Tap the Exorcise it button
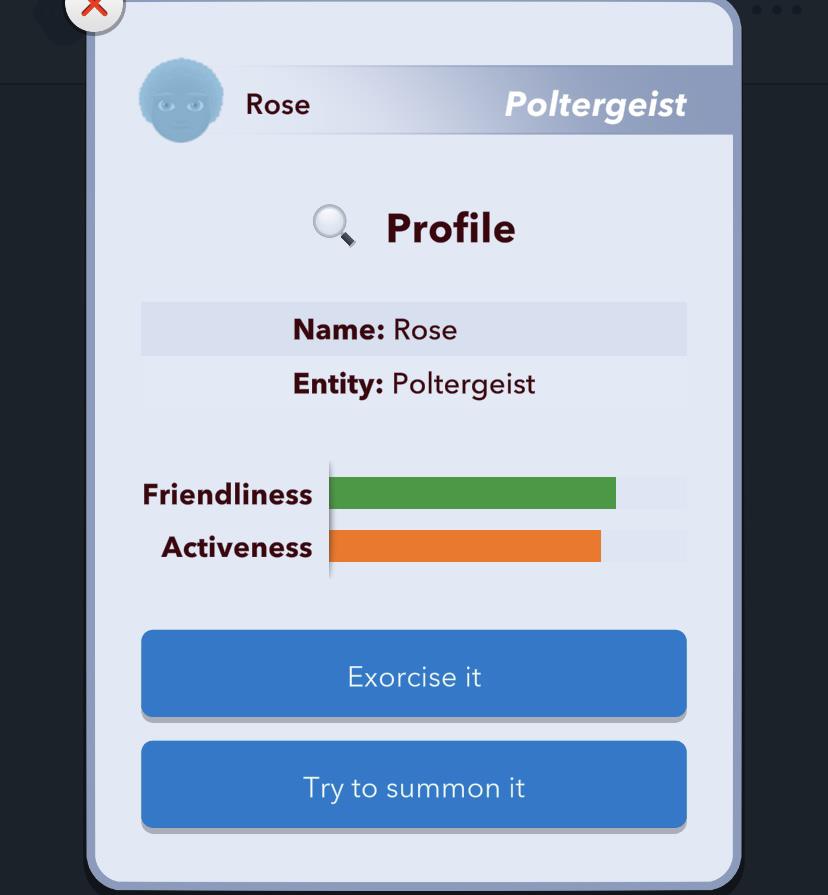The height and width of the screenshot is (895, 828). pos(413,675)
